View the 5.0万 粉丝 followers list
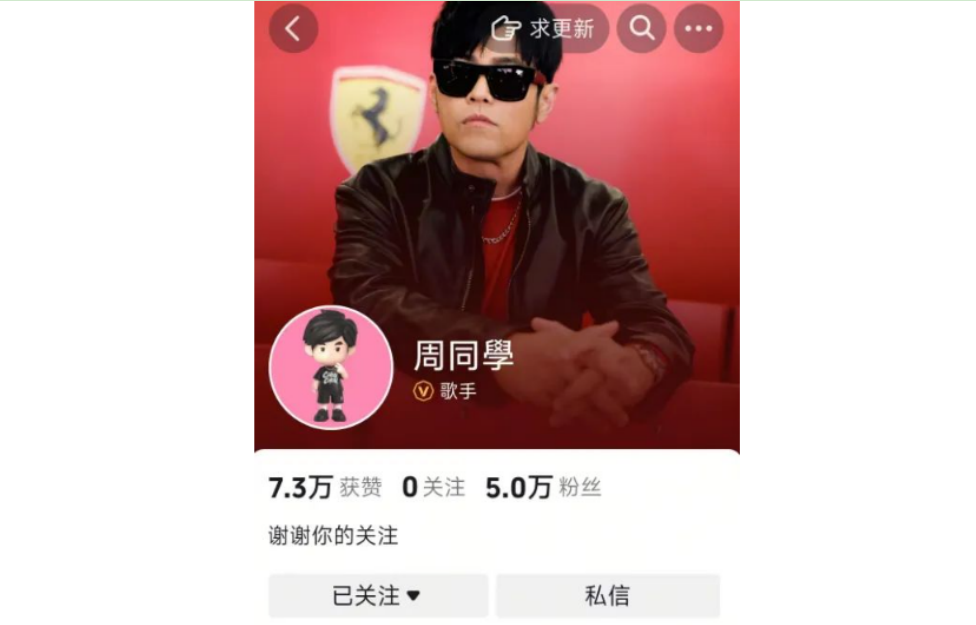The width and height of the screenshot is (976, 625). tap(543, 488)
